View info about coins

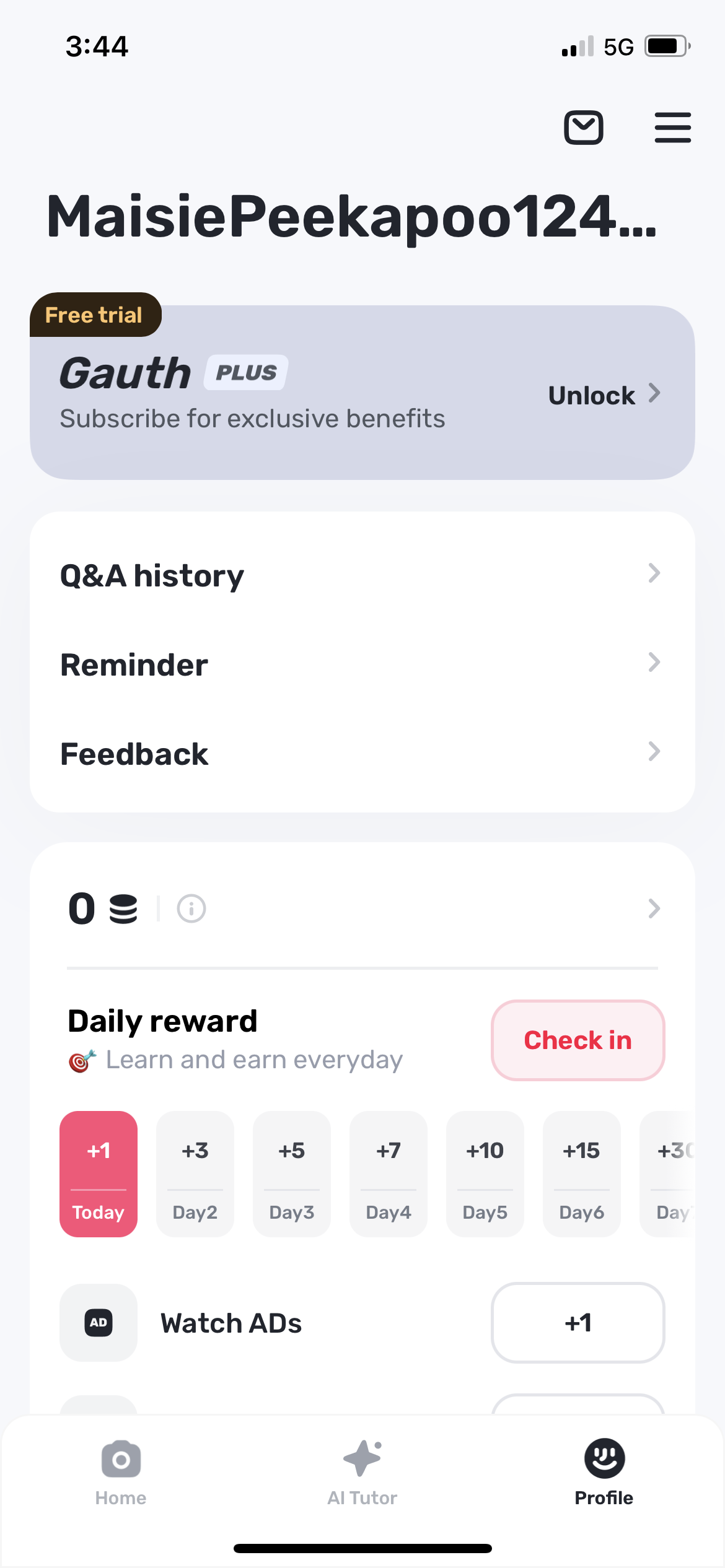click(191, 908)
